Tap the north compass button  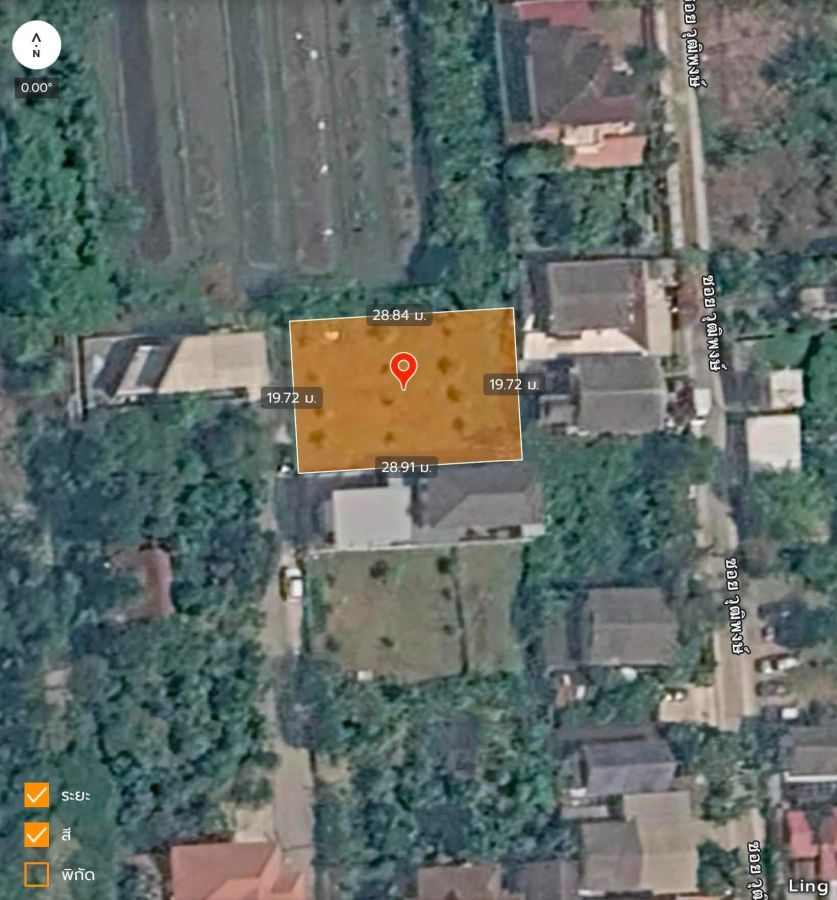[37, 45]
